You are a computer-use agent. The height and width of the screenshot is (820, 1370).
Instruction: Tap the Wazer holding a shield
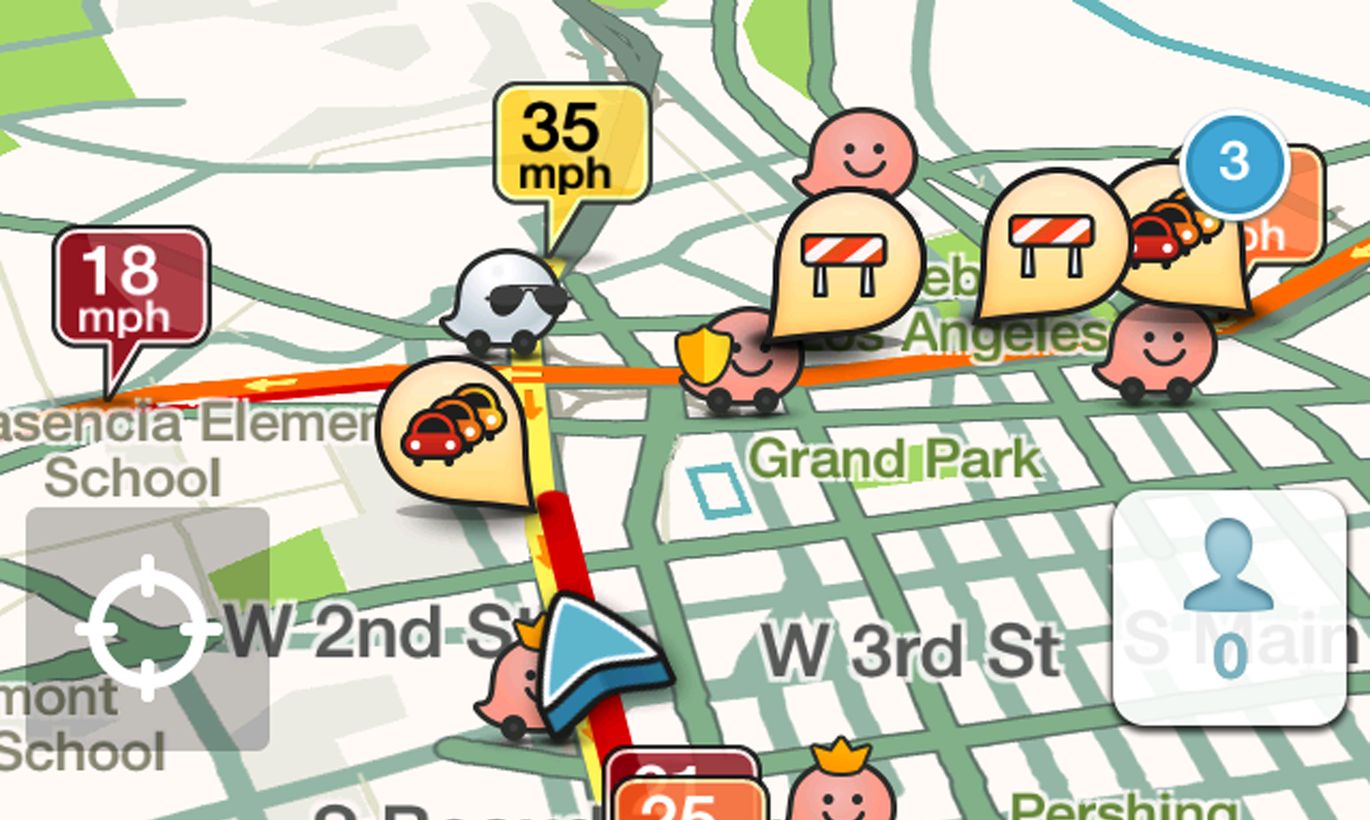tap(741, 362)
